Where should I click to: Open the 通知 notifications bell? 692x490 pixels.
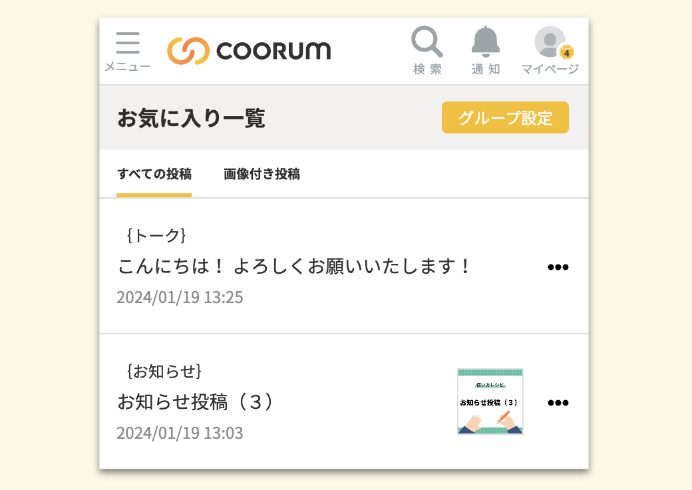pos(485,50)
